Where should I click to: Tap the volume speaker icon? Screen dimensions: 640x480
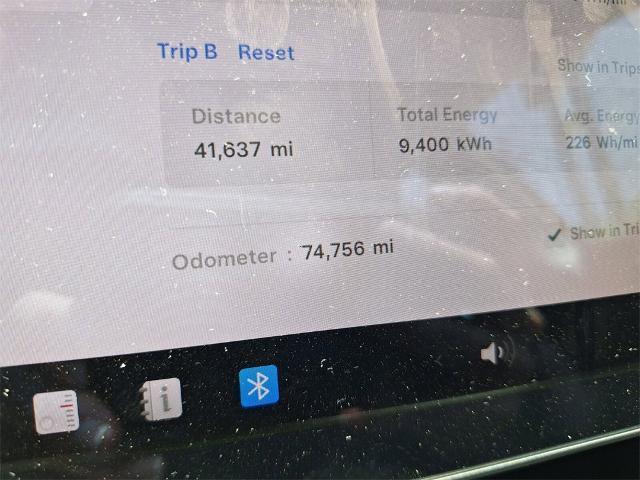pyautogui.click(x=494, y=352)
